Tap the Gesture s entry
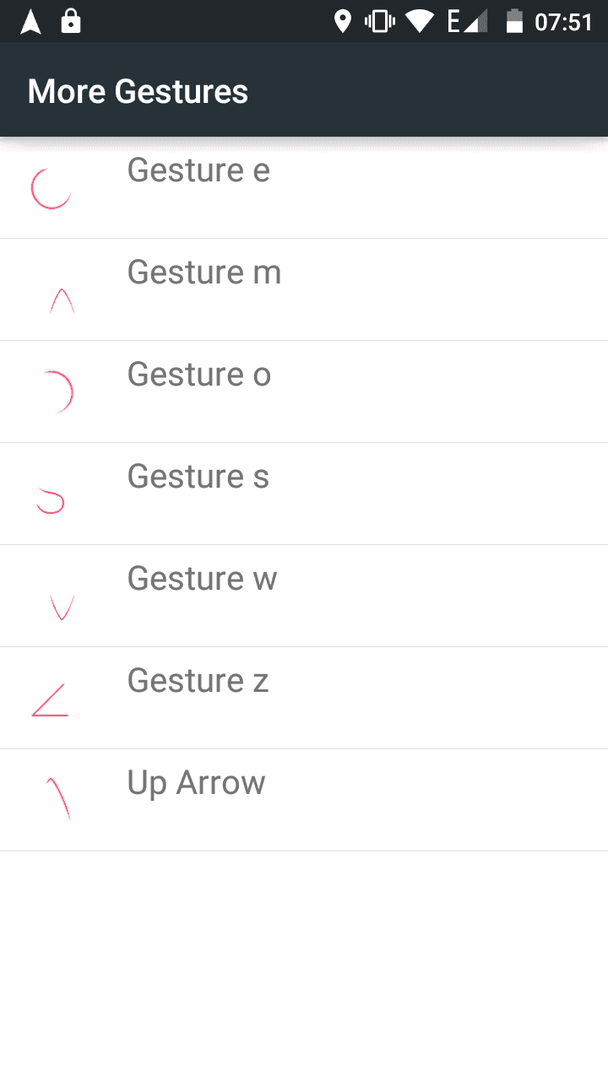This screenshot has width=608, height=1080. coord(304,494)
